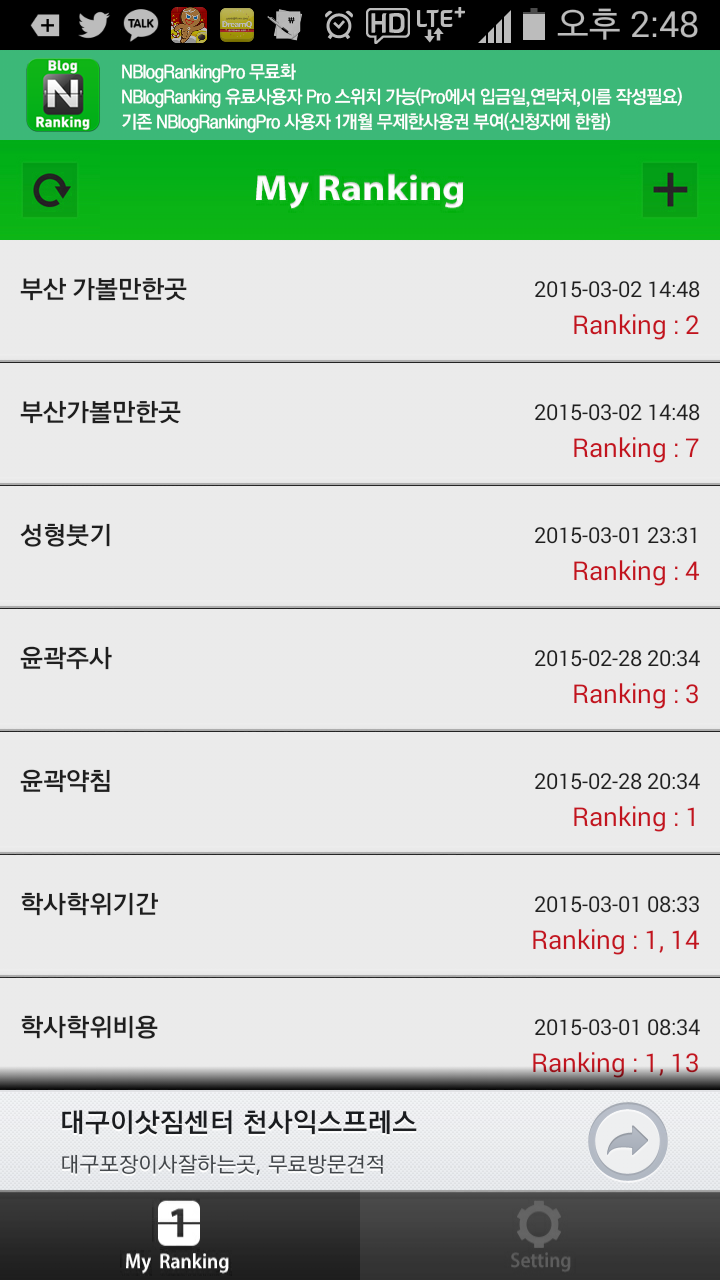Open the 부산가볼만한곳 row ranked 7
720x1280 pixels.
[360, 424]
